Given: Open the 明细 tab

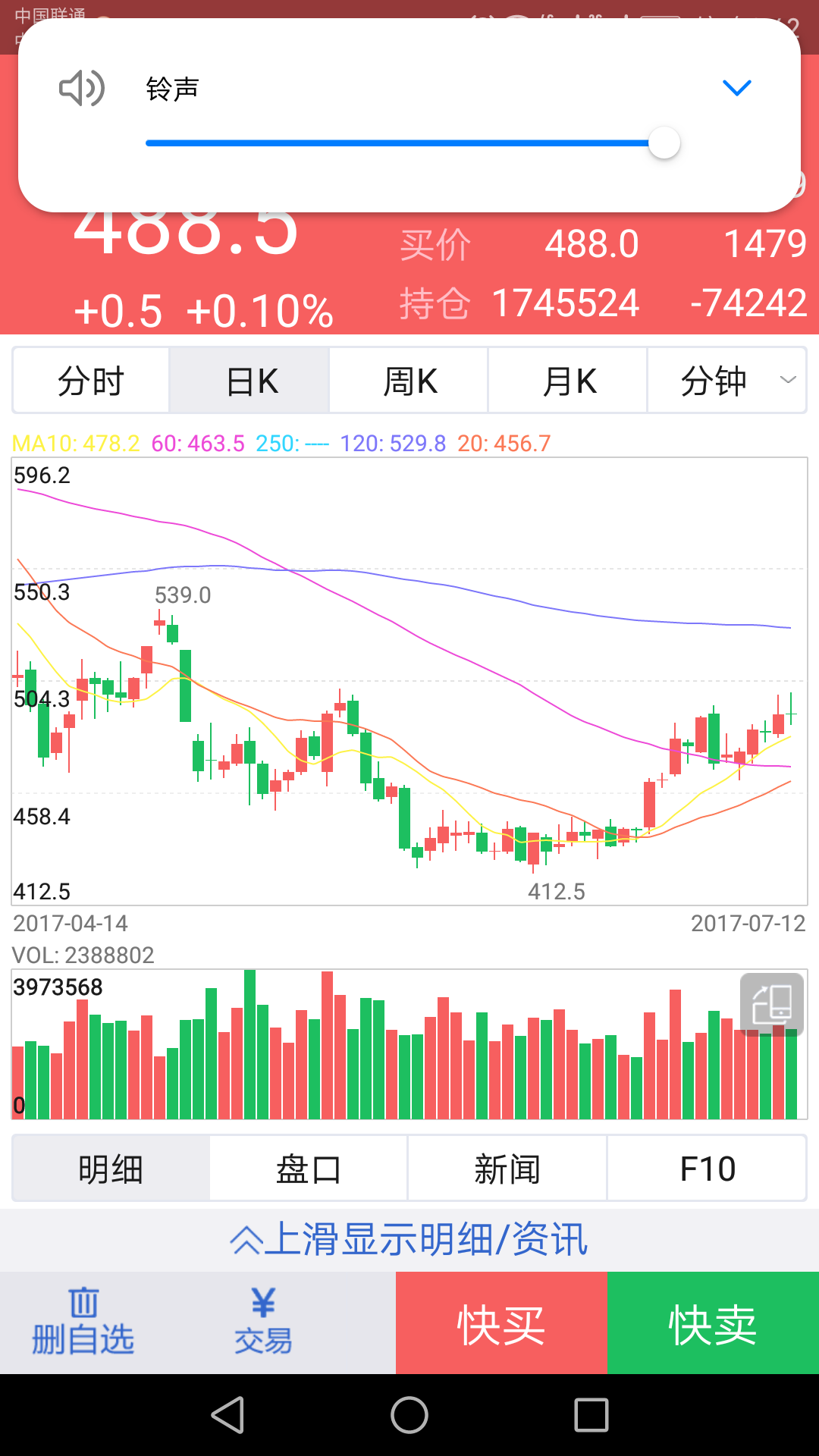Looking at the screenshot, I should 111,1169.
